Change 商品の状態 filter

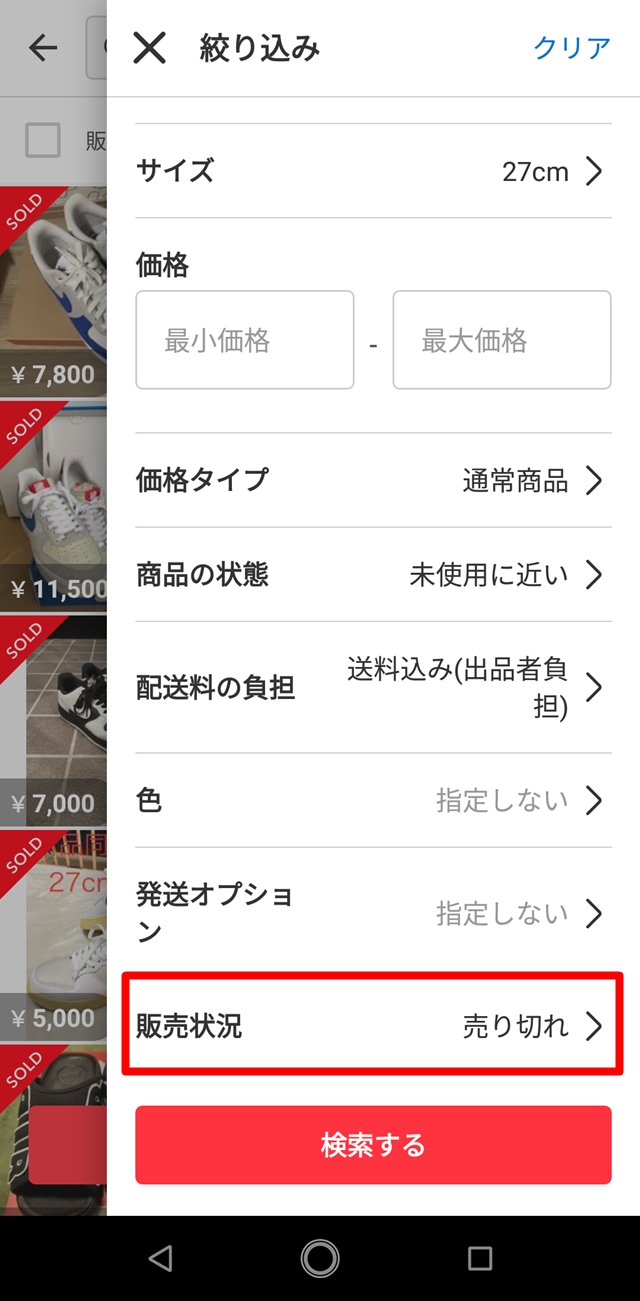click(x=373, y=575)
